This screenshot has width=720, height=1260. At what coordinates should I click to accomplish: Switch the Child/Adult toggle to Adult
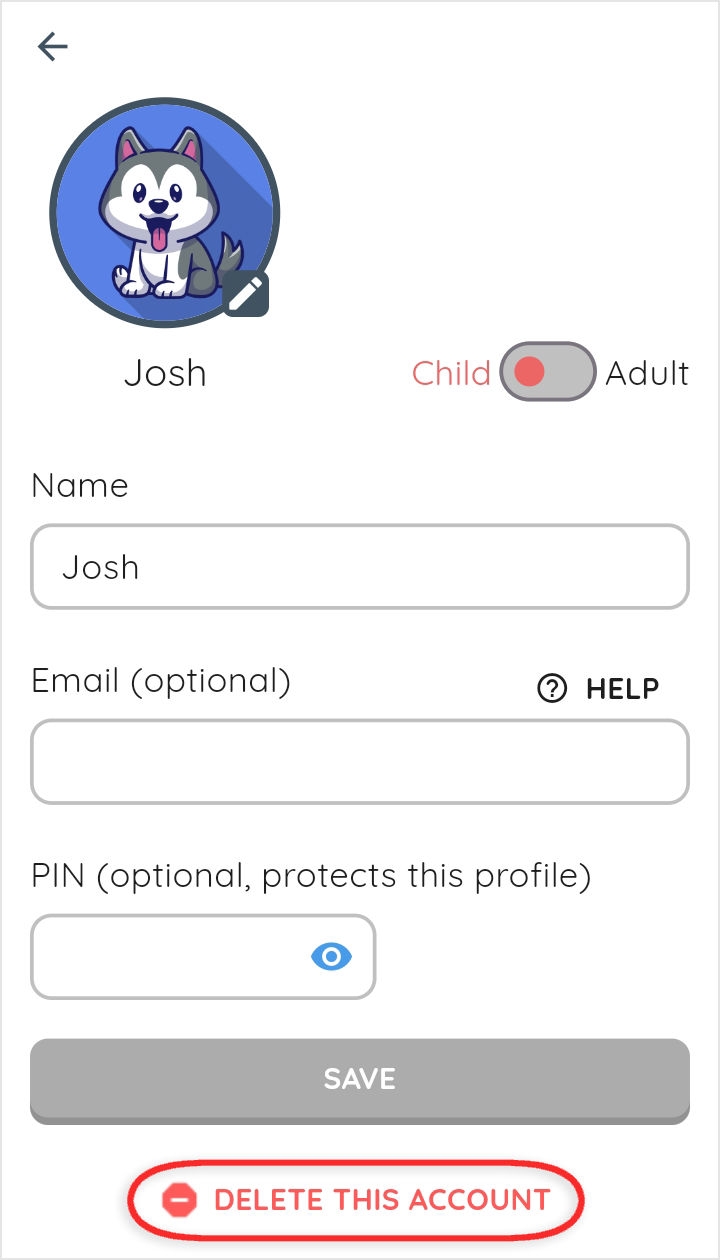tap(548, 372)
